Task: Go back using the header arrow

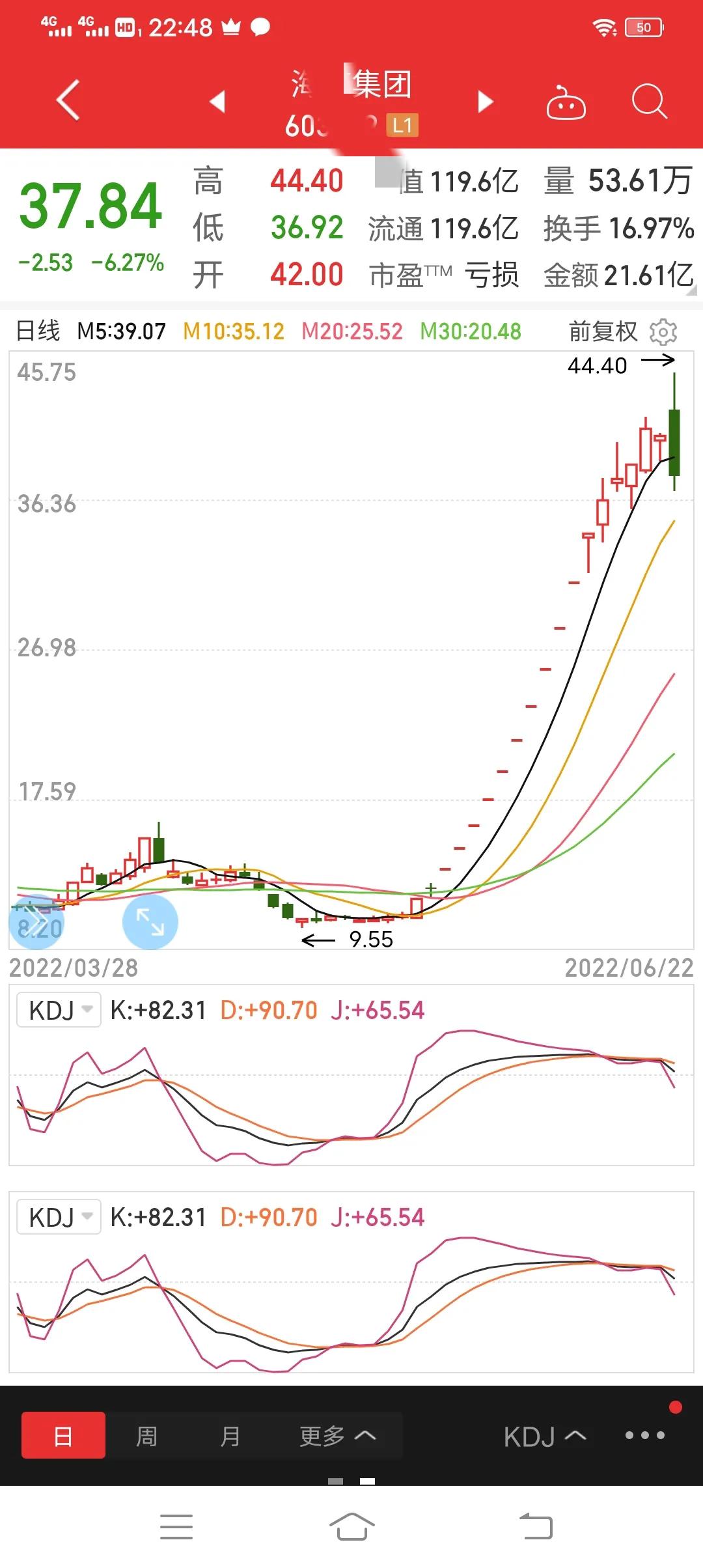Action: [68, 100]
